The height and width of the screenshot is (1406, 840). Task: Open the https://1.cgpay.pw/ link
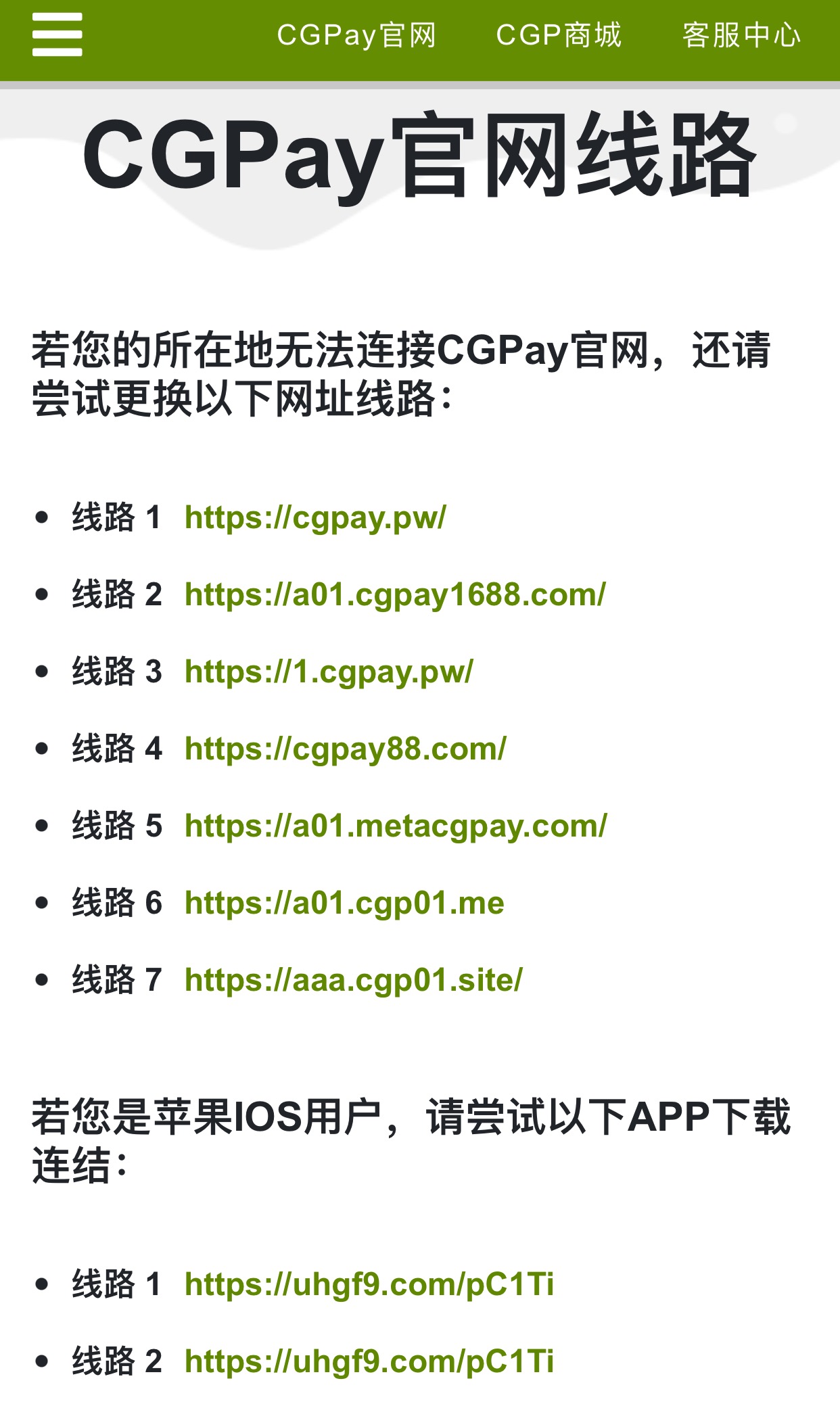point(329,672)
